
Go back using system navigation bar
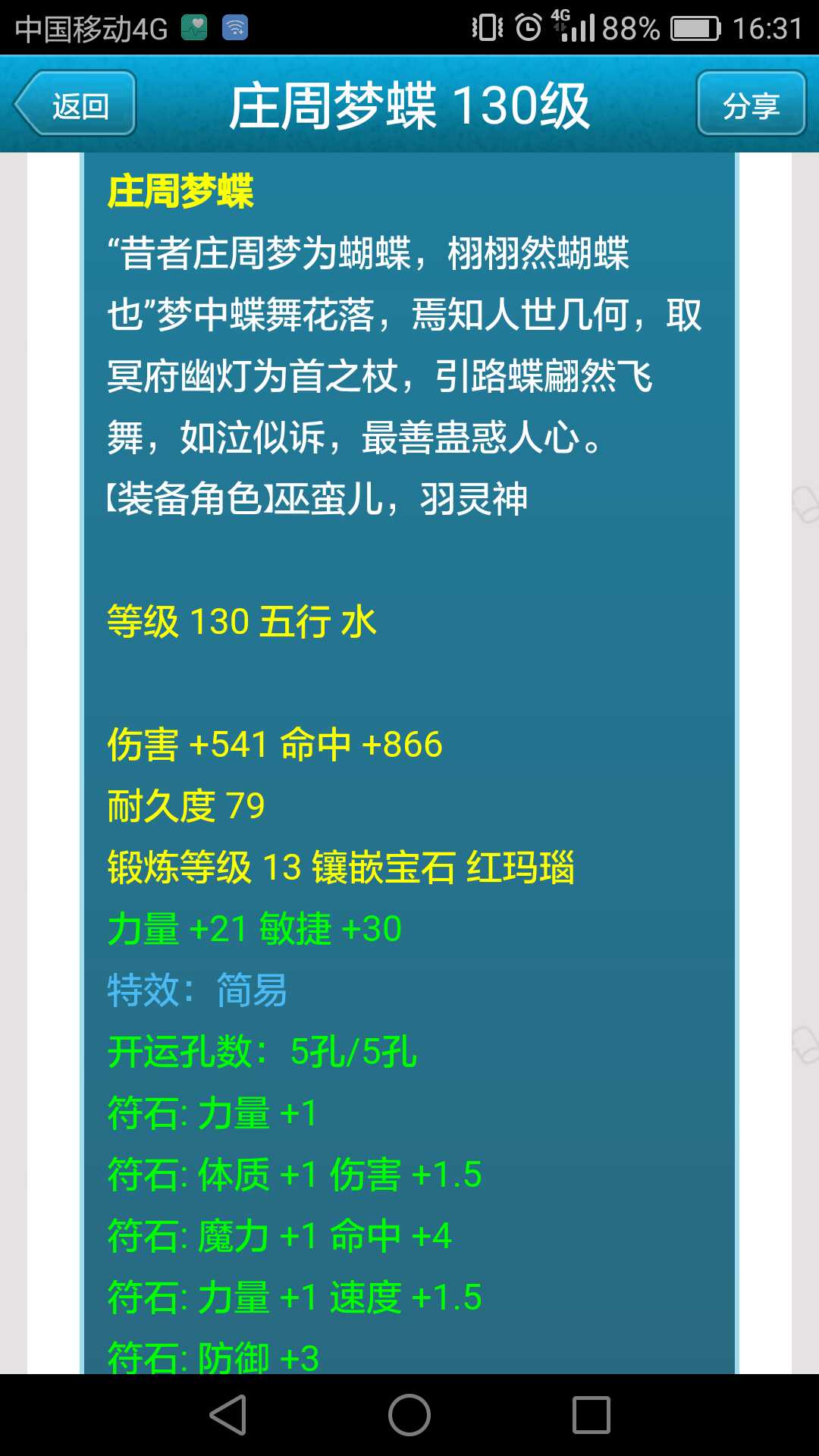(228, 1415)
